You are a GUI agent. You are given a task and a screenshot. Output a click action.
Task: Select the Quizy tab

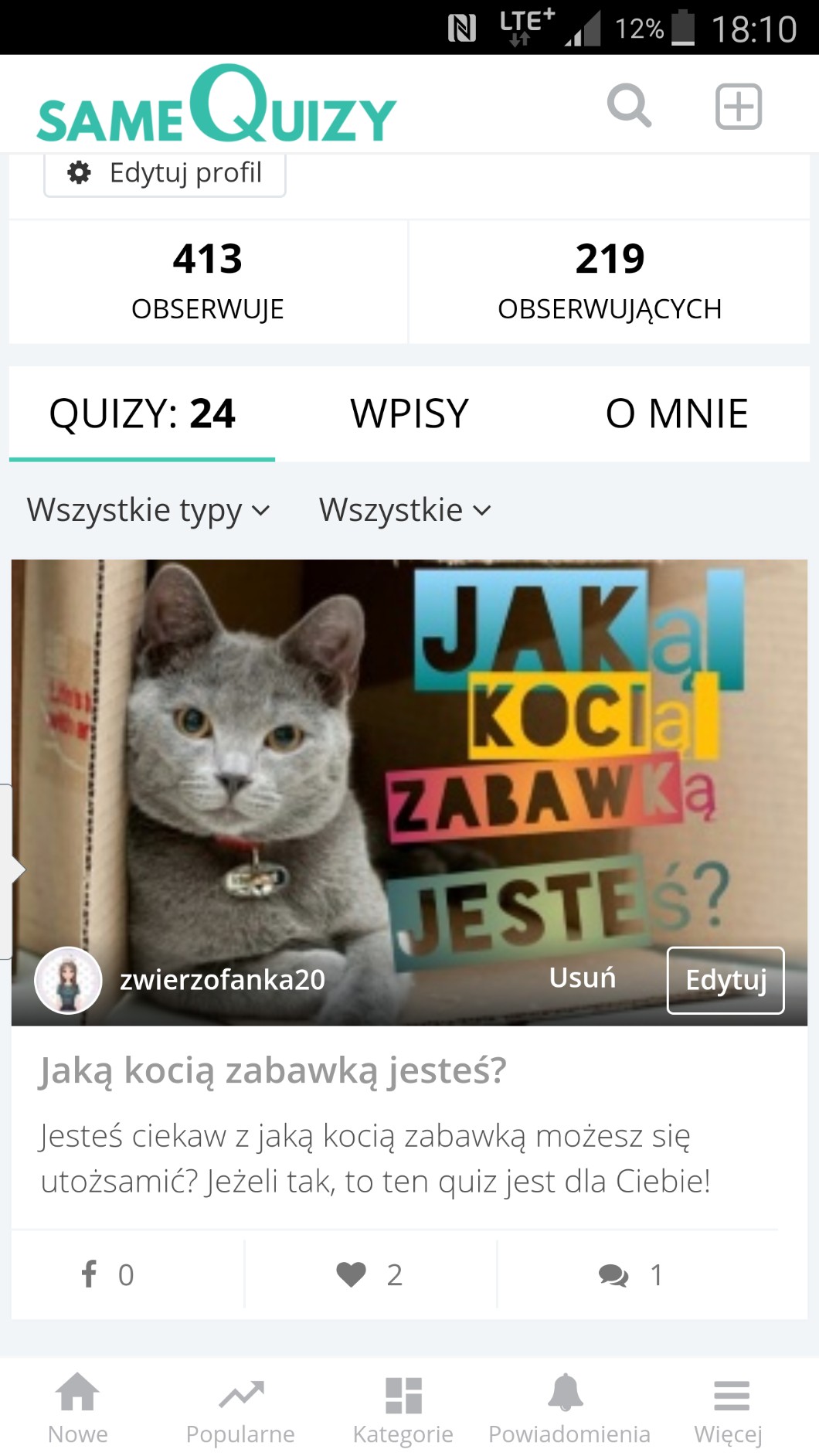(x=142, y=413)
